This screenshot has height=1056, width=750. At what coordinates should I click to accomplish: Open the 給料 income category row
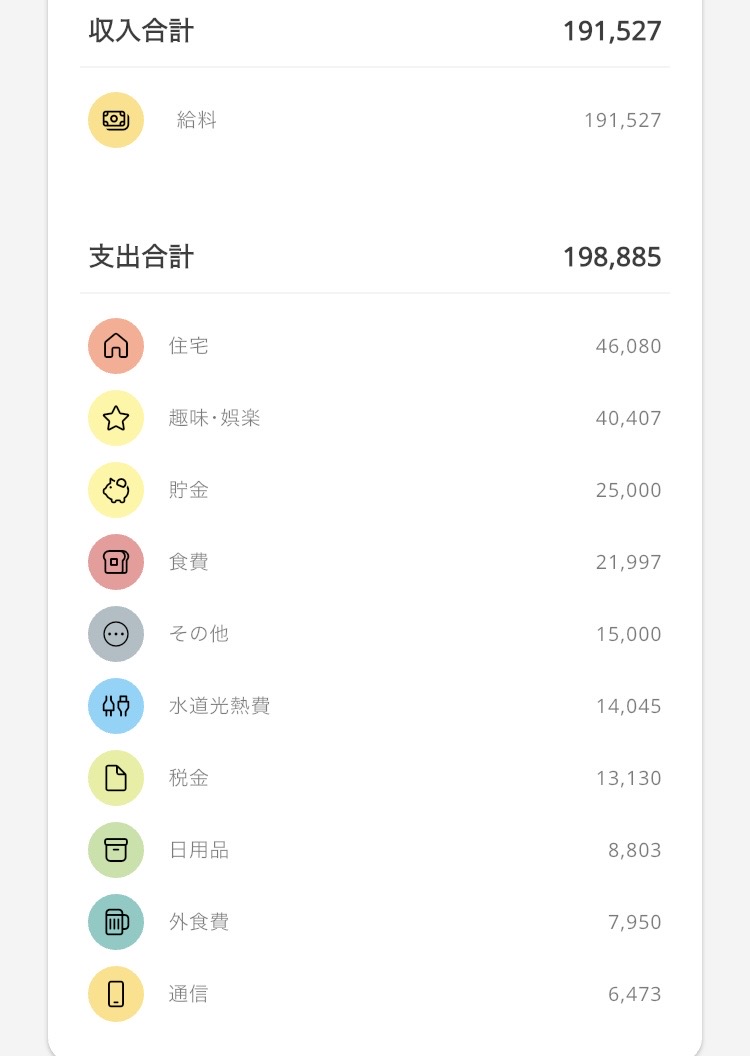[375, 120]
